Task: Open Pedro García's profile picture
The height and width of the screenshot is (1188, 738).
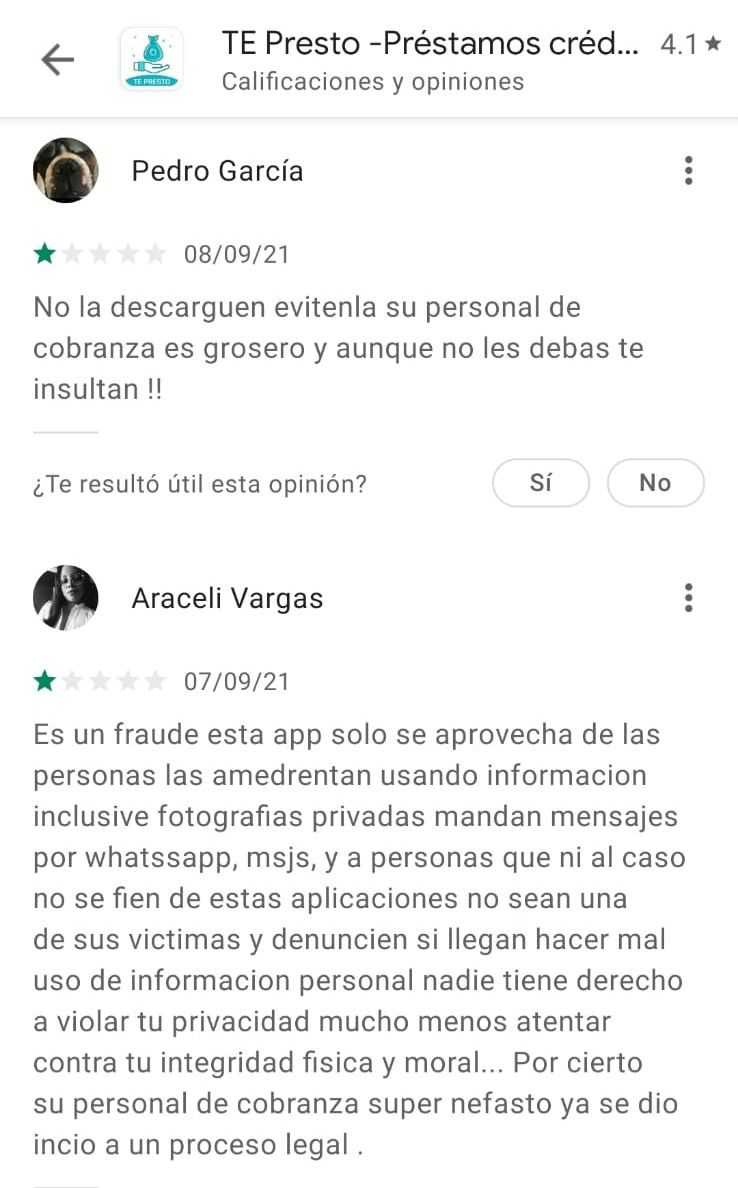Action: pos(66,171)
